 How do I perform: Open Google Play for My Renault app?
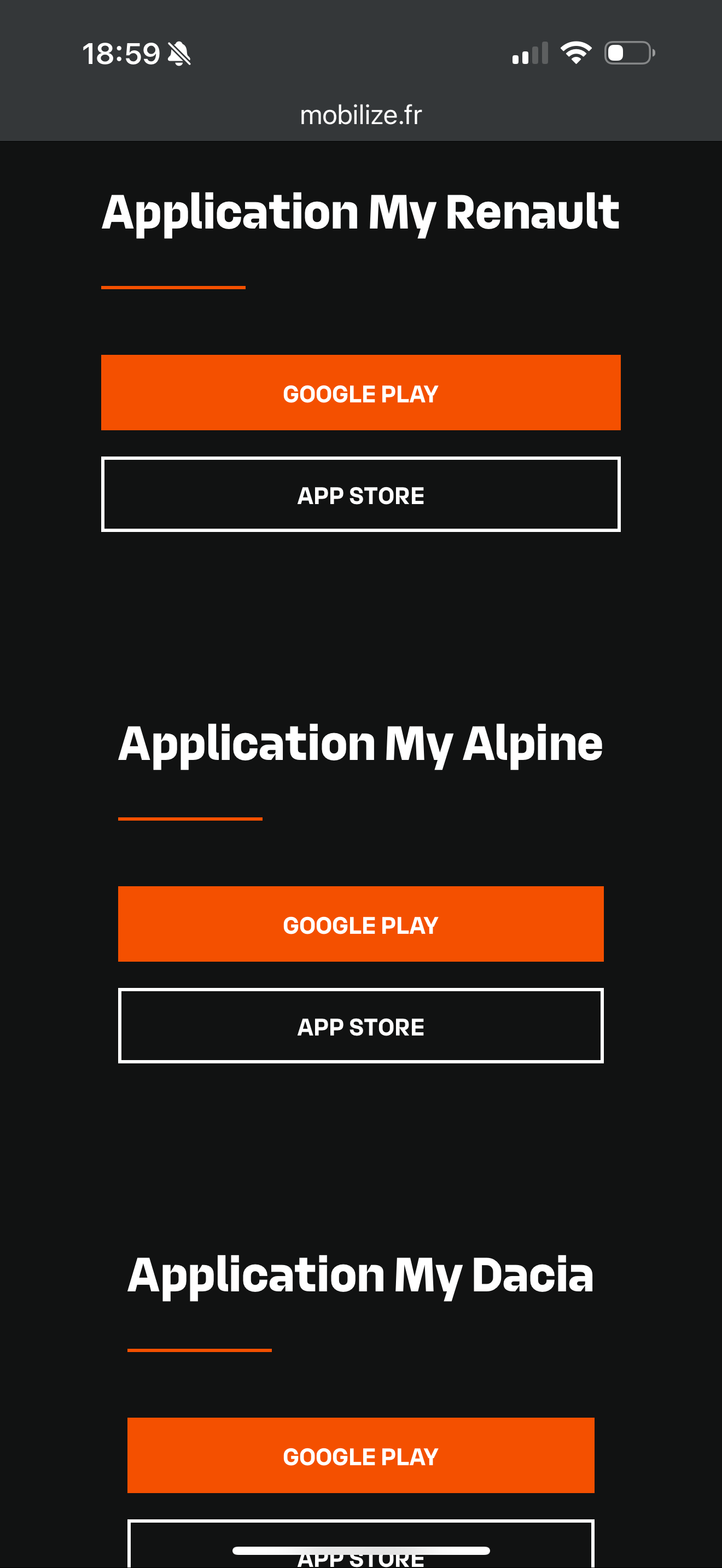point(360,393)
